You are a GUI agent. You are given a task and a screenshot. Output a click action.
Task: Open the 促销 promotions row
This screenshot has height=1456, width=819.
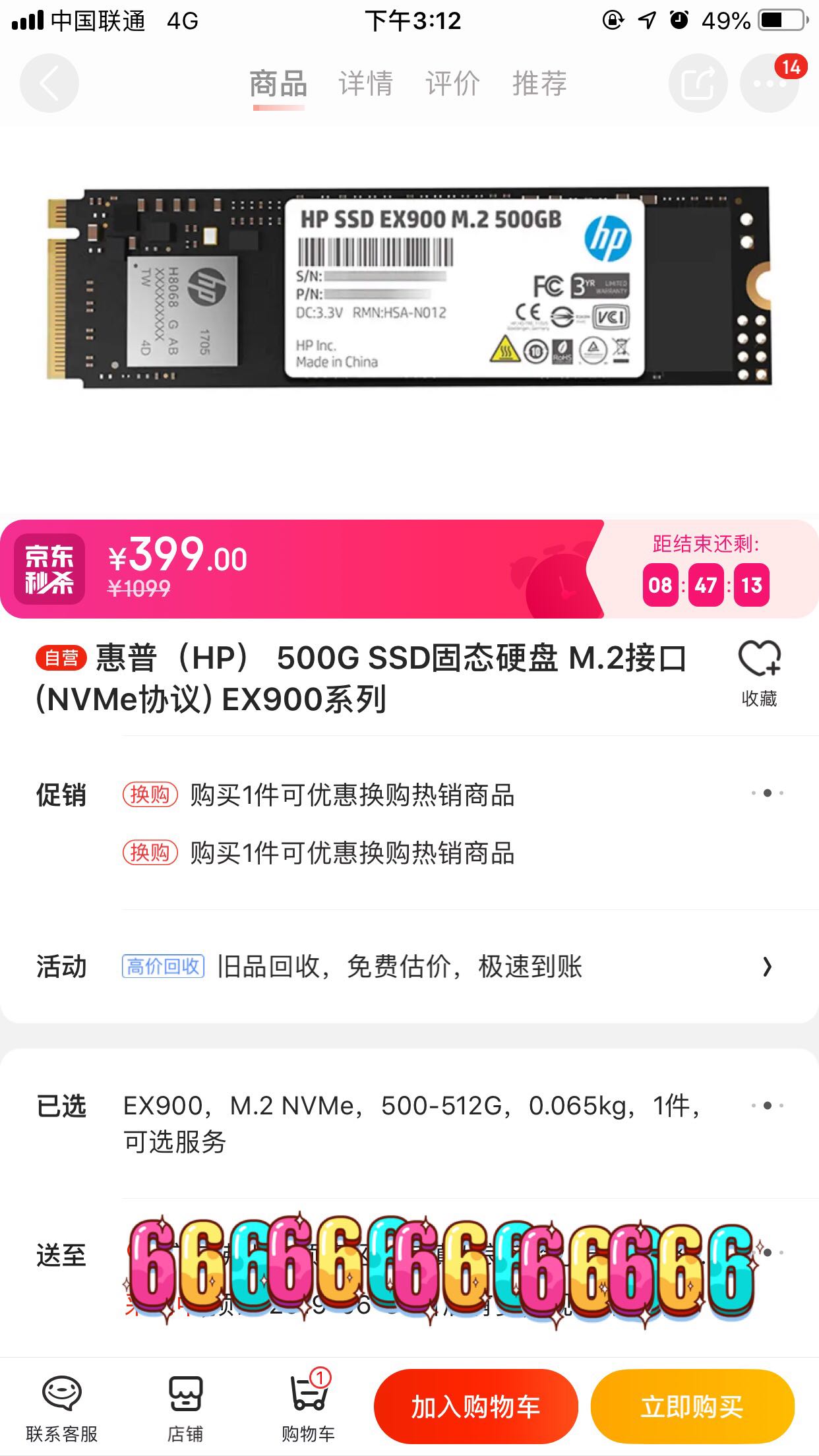409,823
